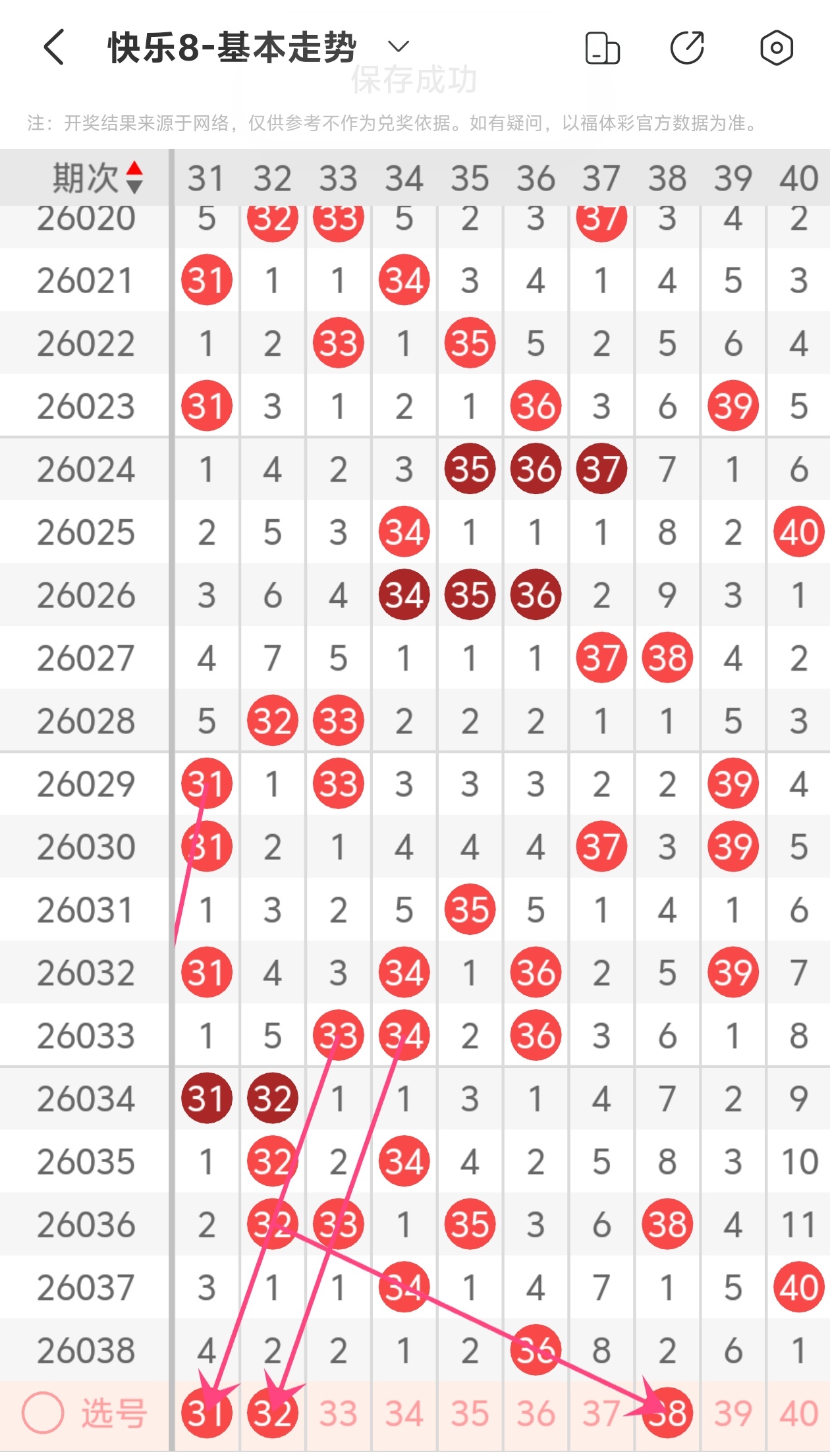Deselect number 32 in the 选号 row
Screen dimensions: 830x1456
[x=273, y=1413]
